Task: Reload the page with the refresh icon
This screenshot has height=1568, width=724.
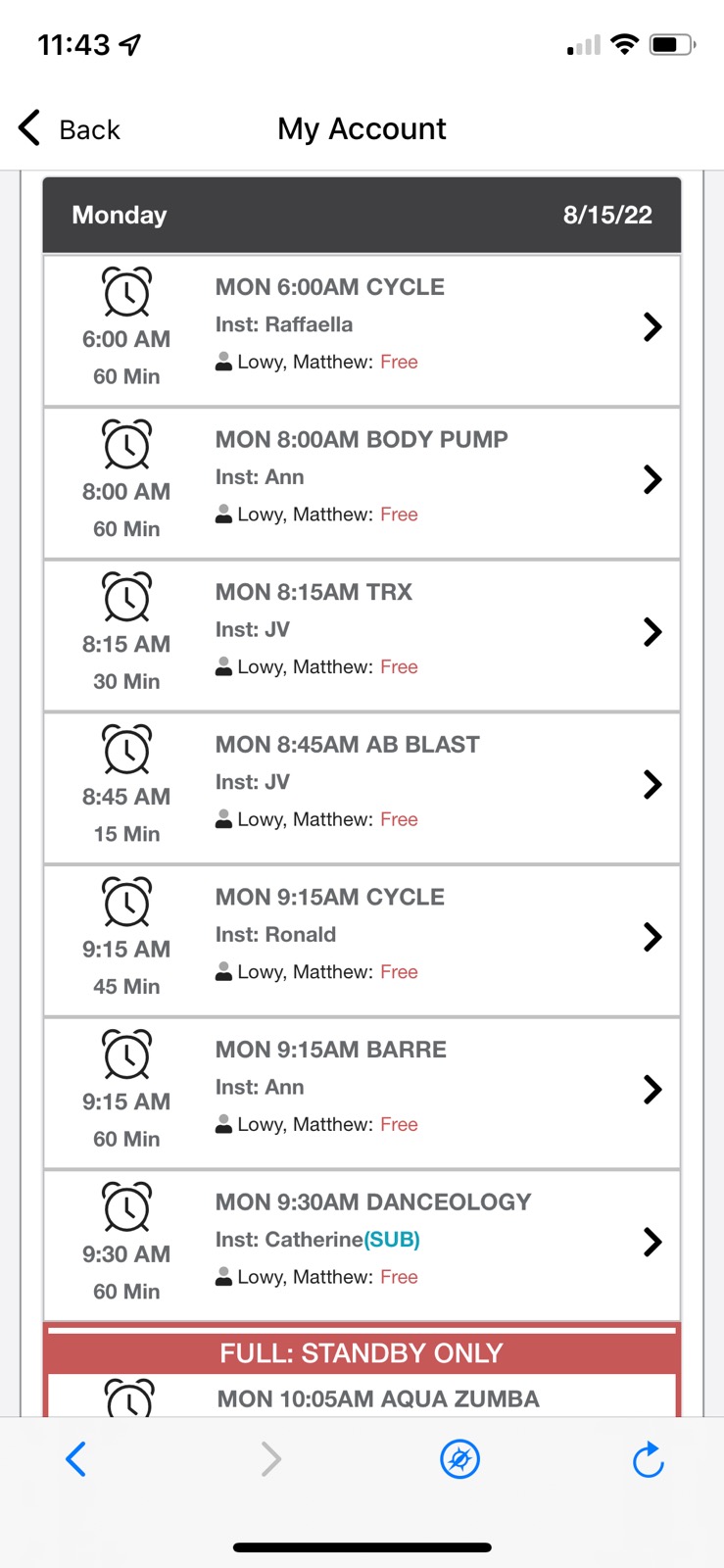Action: pyautogui.click(x=648, y=1459)
